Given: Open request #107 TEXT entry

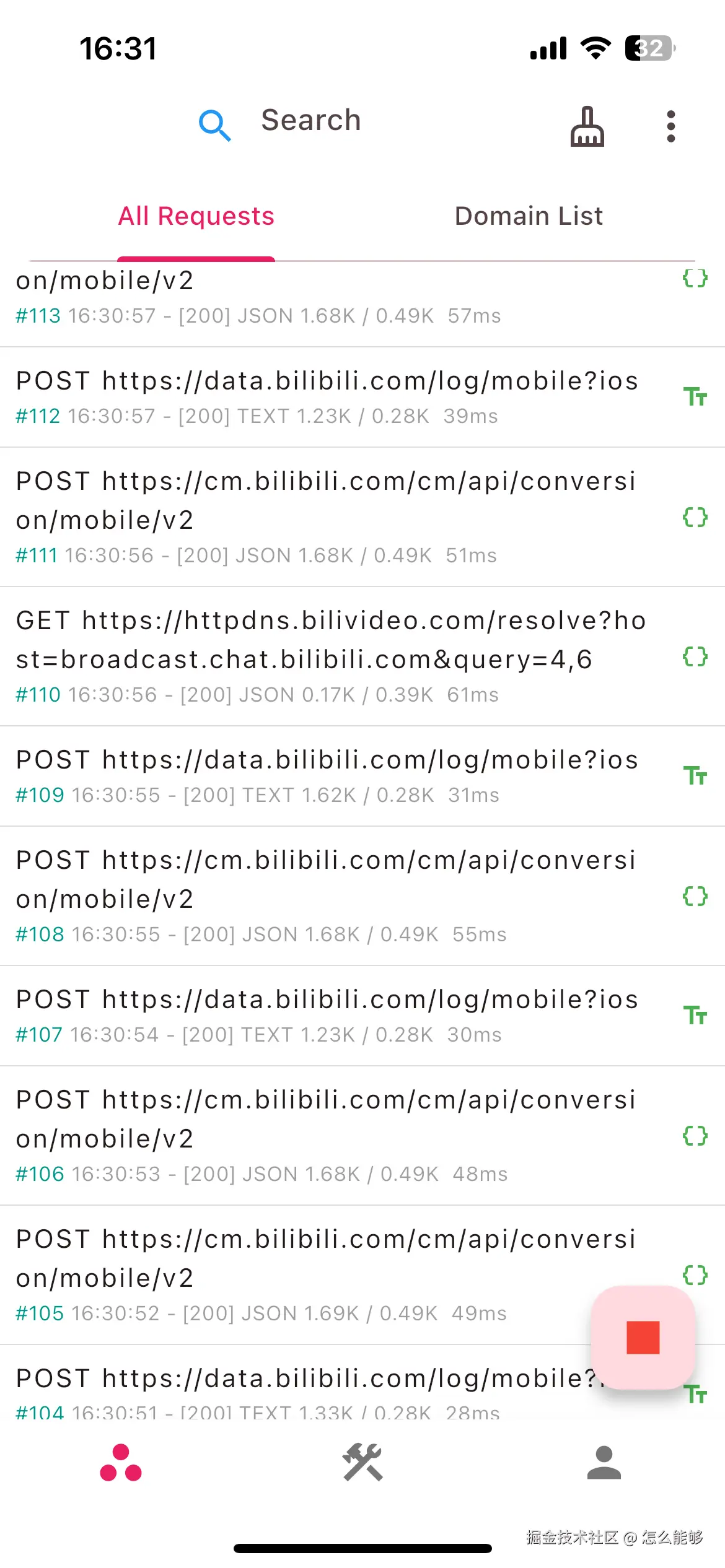Looking at the screenshot, I should [x=327, y=1016].
